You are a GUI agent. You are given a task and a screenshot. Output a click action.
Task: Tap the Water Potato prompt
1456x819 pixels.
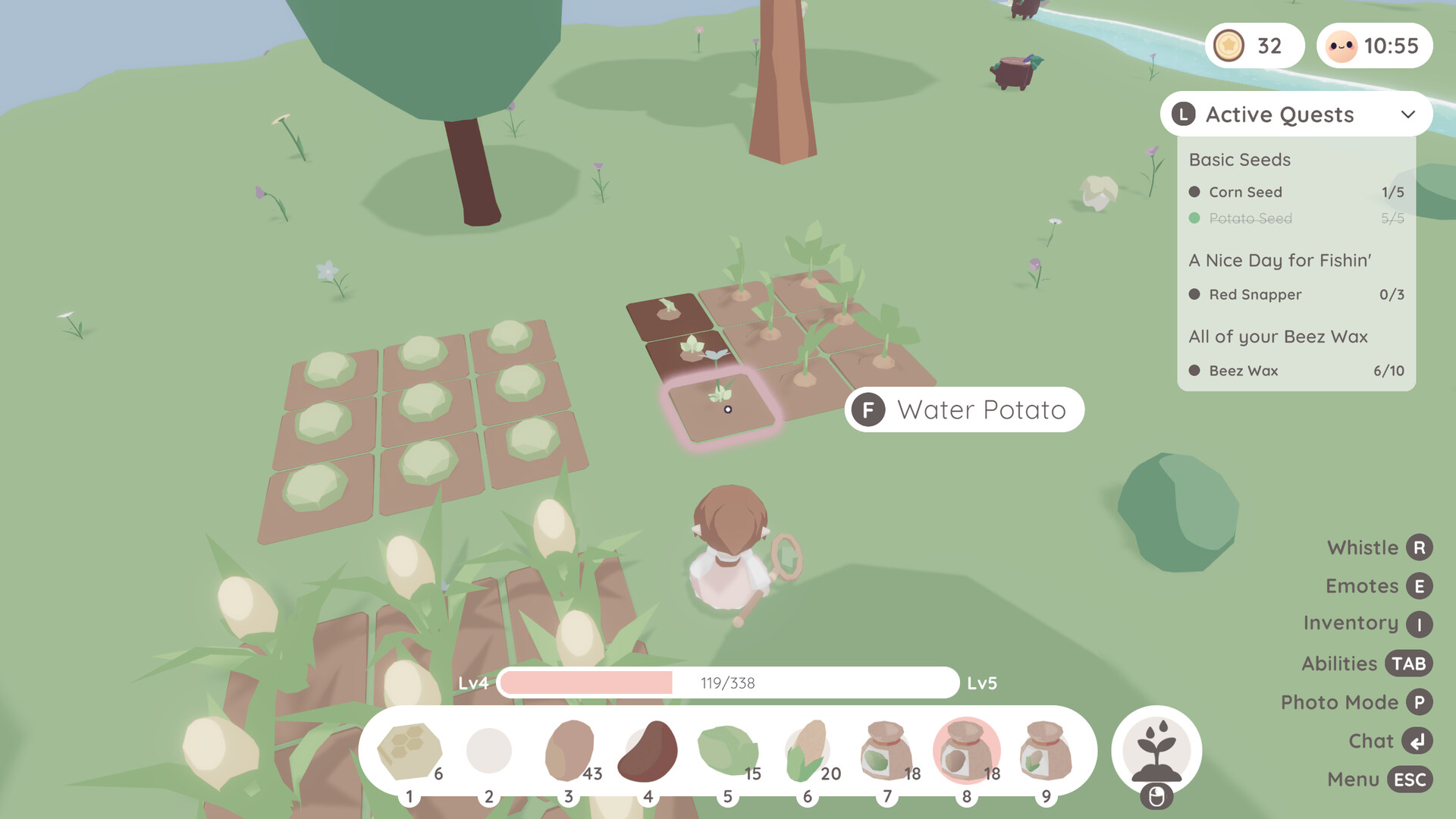pos(964,410)
